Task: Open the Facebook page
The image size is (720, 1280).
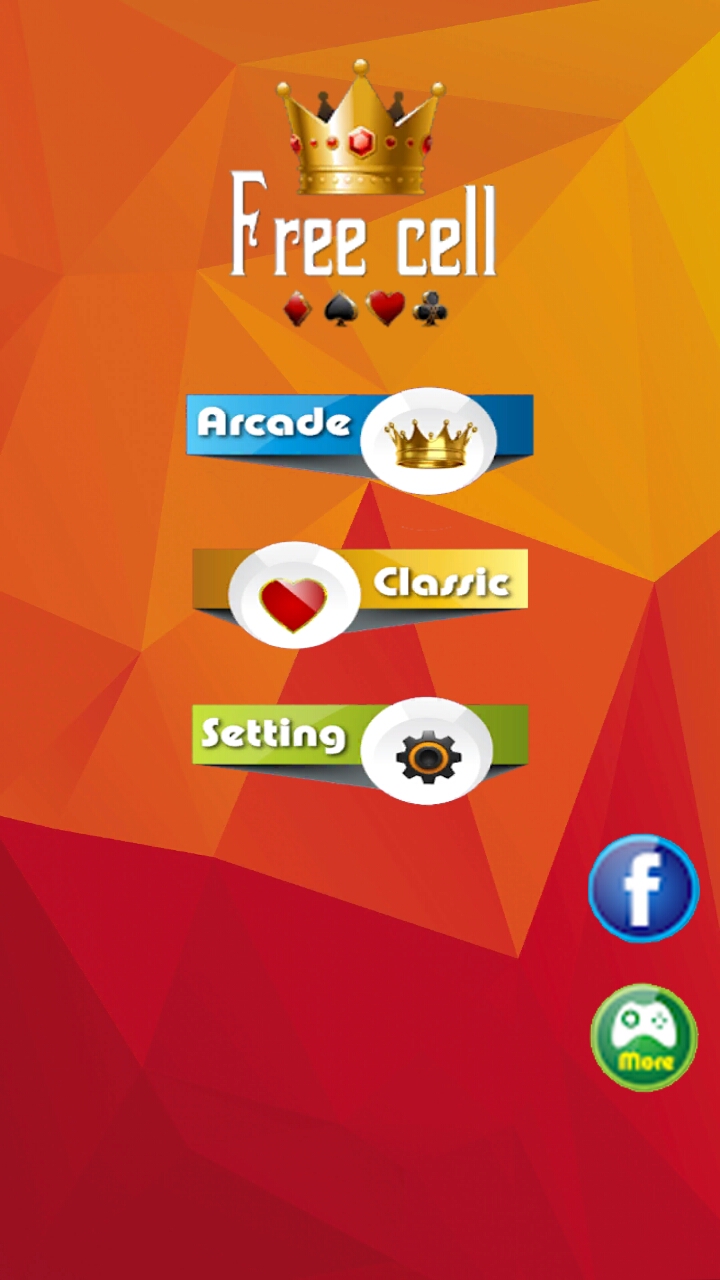Action: click(x=643, y=888)
